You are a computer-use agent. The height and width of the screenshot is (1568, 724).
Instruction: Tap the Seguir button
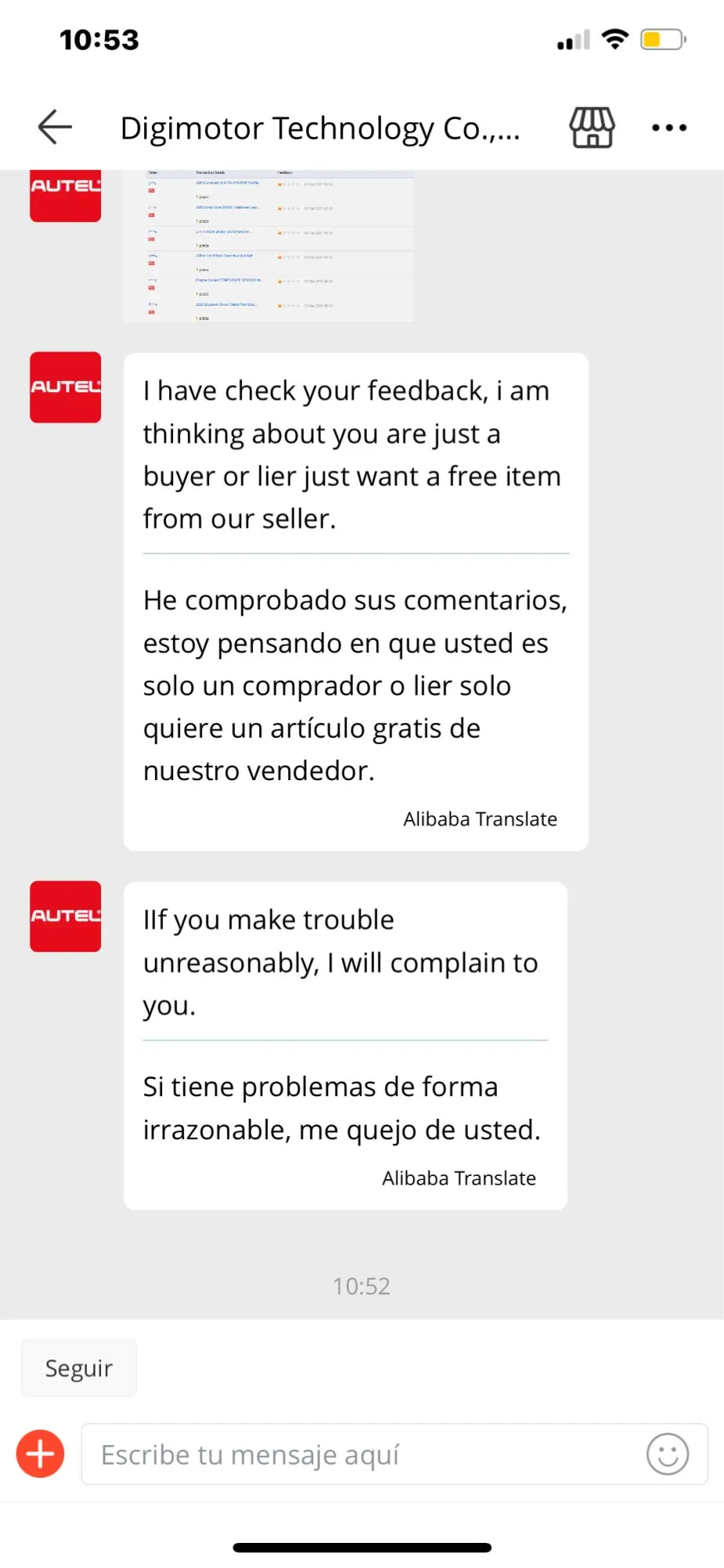[x=79, y=1368]
